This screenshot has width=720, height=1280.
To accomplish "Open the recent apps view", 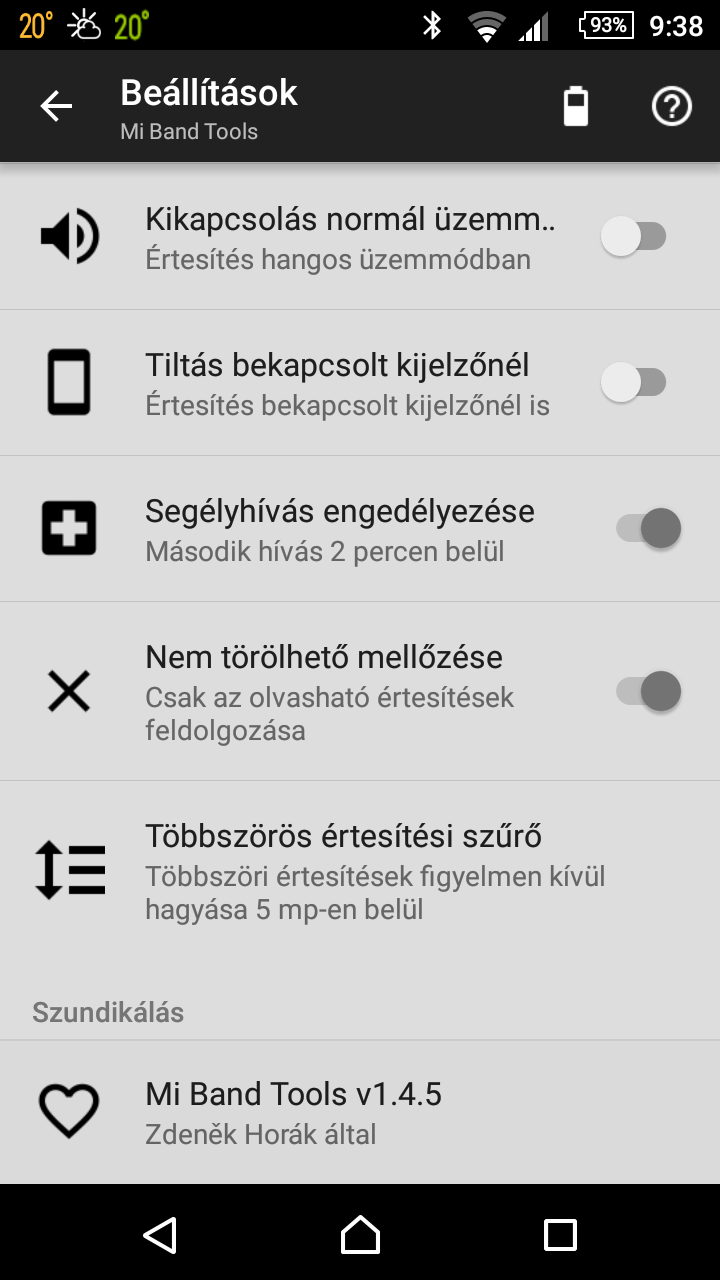I will [560, 1234].
